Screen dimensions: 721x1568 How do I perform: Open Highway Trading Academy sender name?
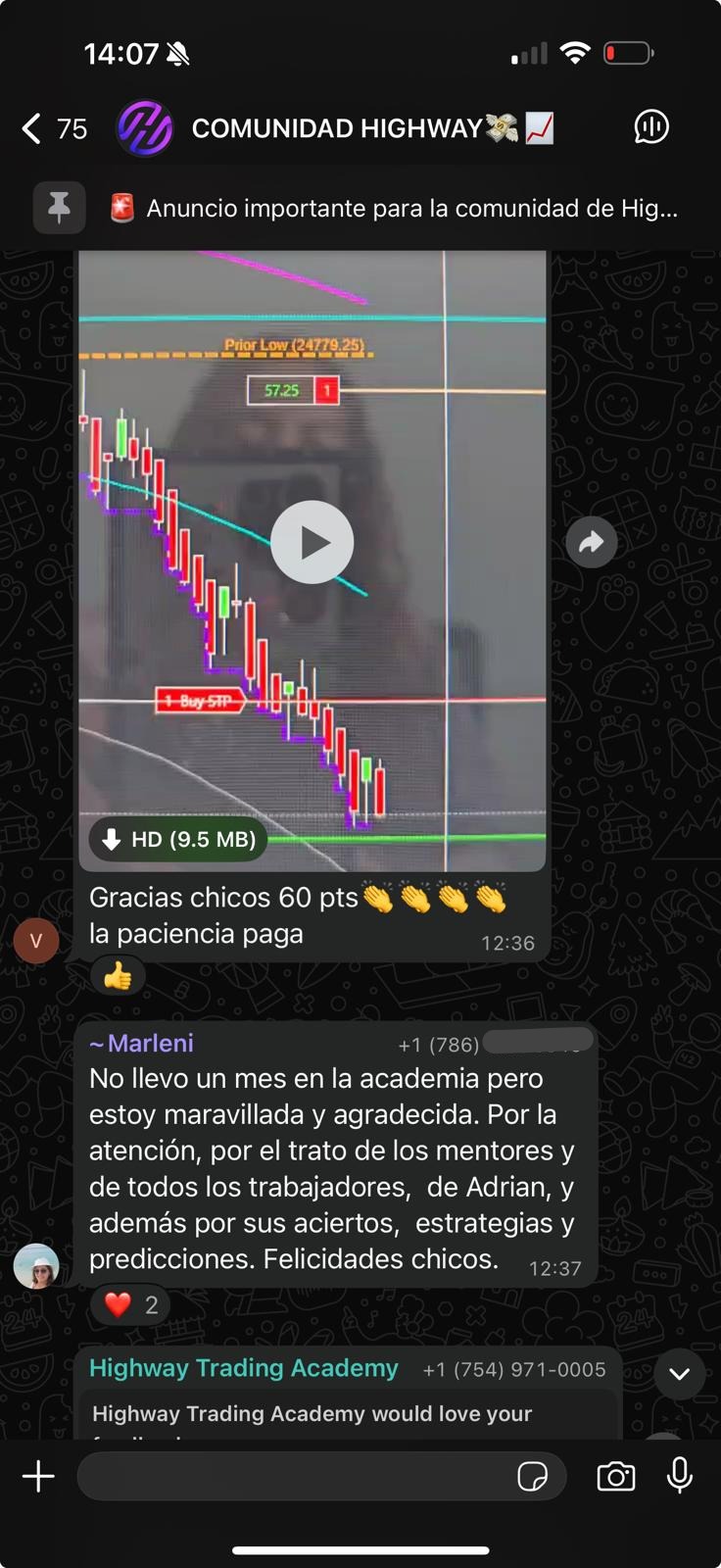tap(244, 1368)
